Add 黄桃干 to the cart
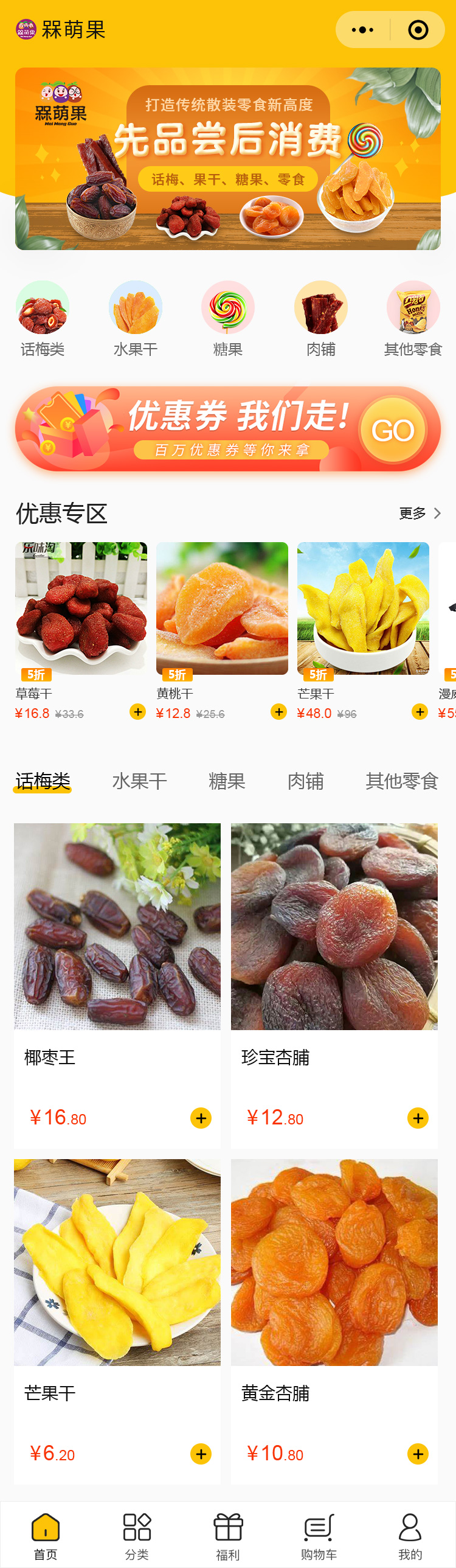Image resolution: width=456 pixels, height=1568 pixels. pyautogui.click(x=279, y=711)
